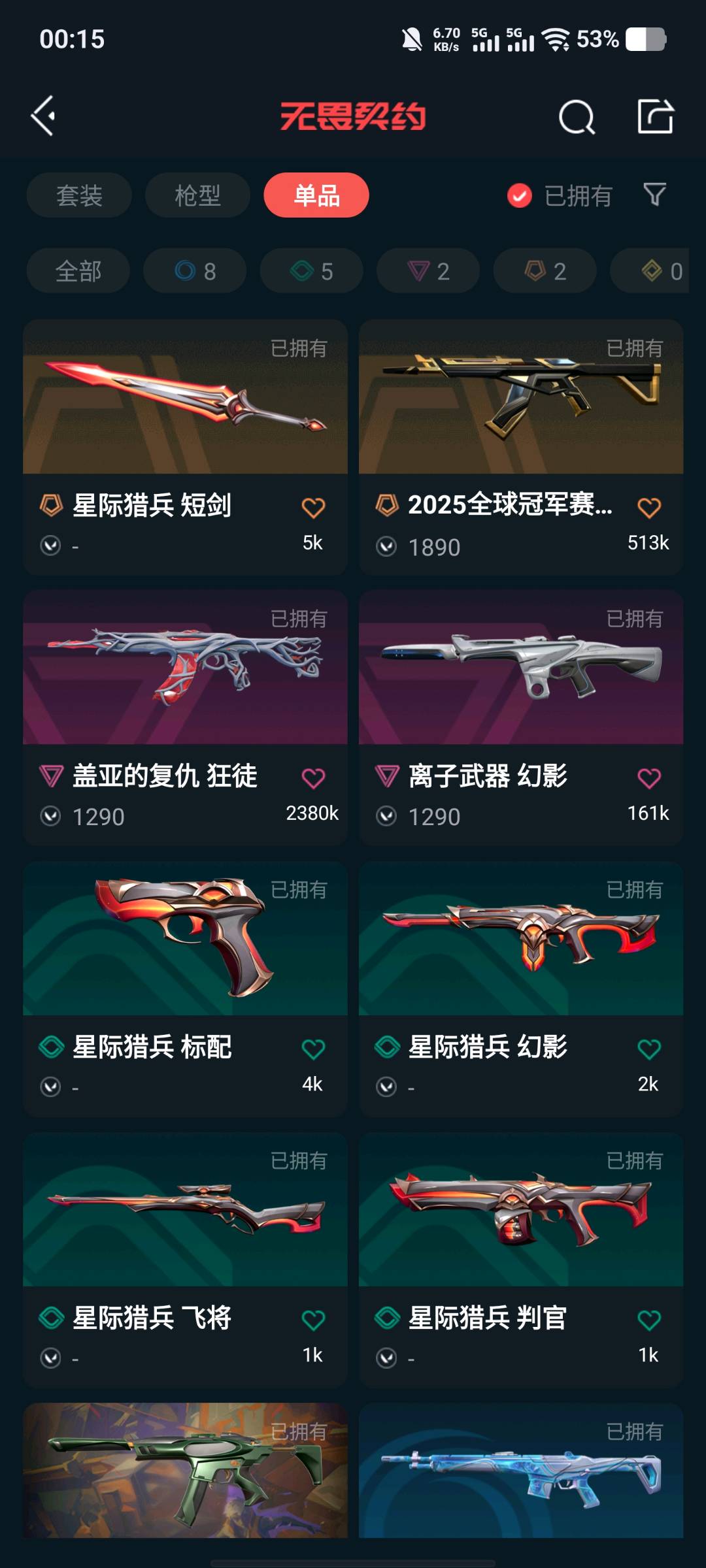Like the 盖亚的复仇 狂徒 skin
This screenshot has height=1568, width=706.
[x=313, y=778]
